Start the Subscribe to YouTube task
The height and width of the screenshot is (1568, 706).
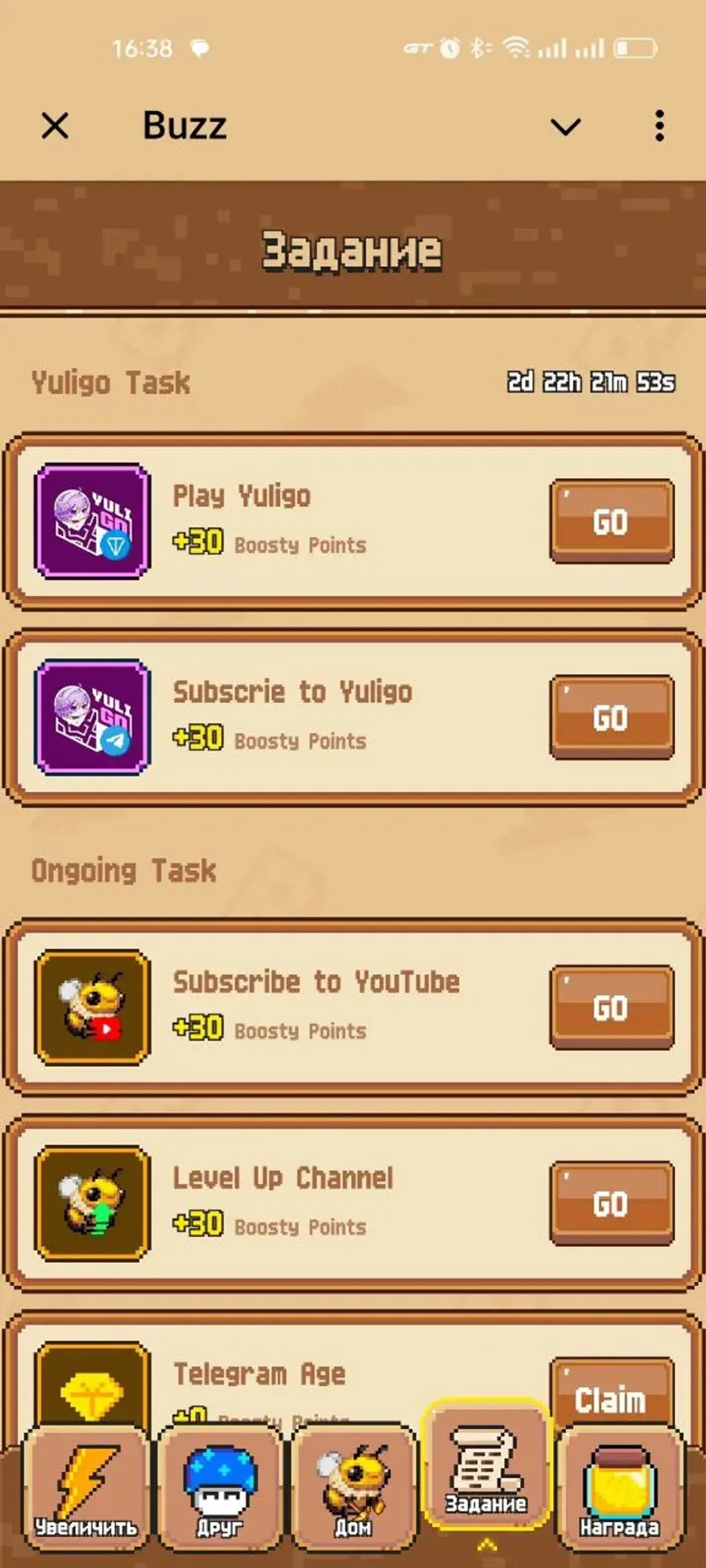point(612,1007)
